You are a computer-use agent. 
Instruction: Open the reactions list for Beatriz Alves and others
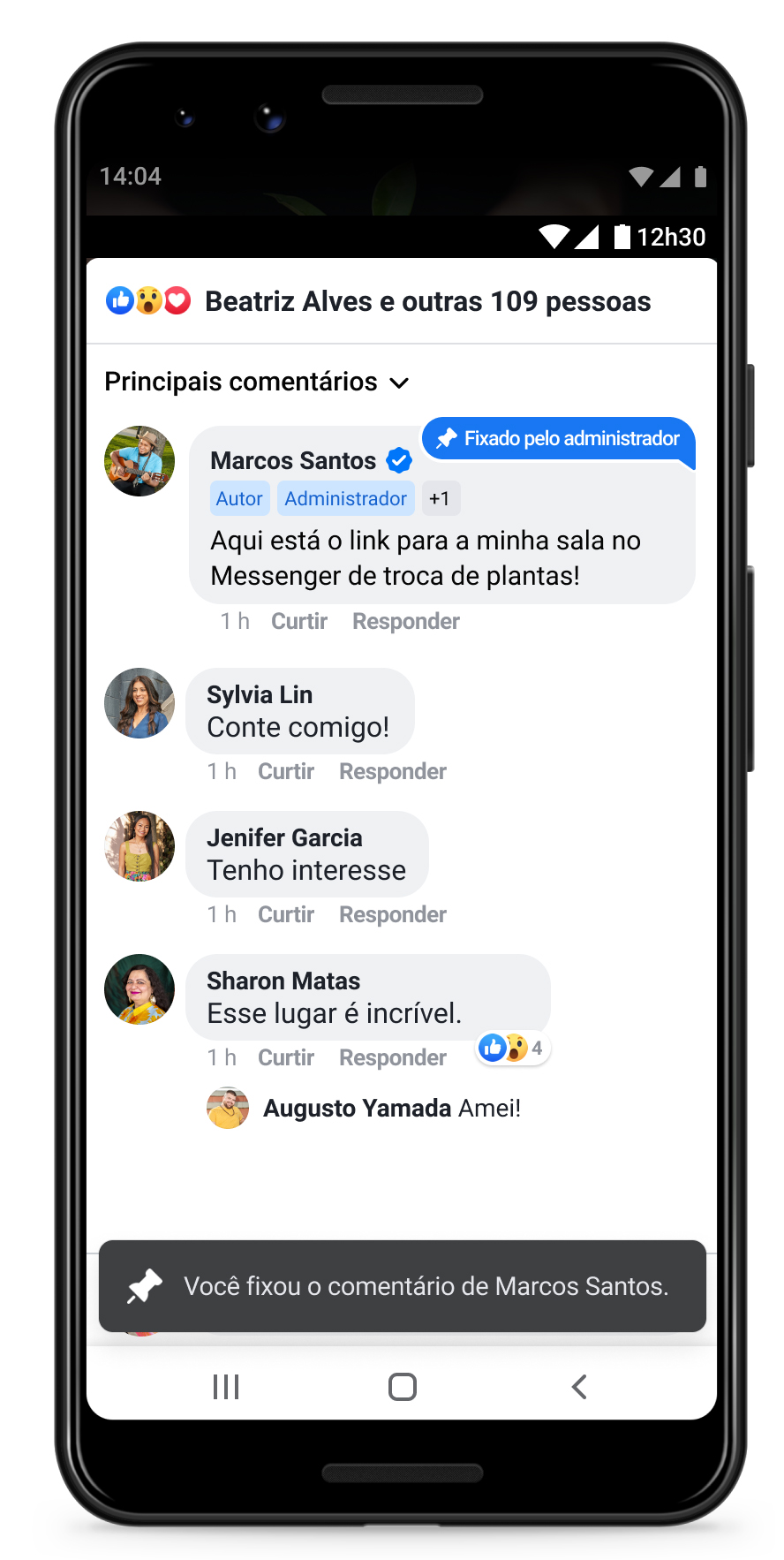[x=378, y=302]
